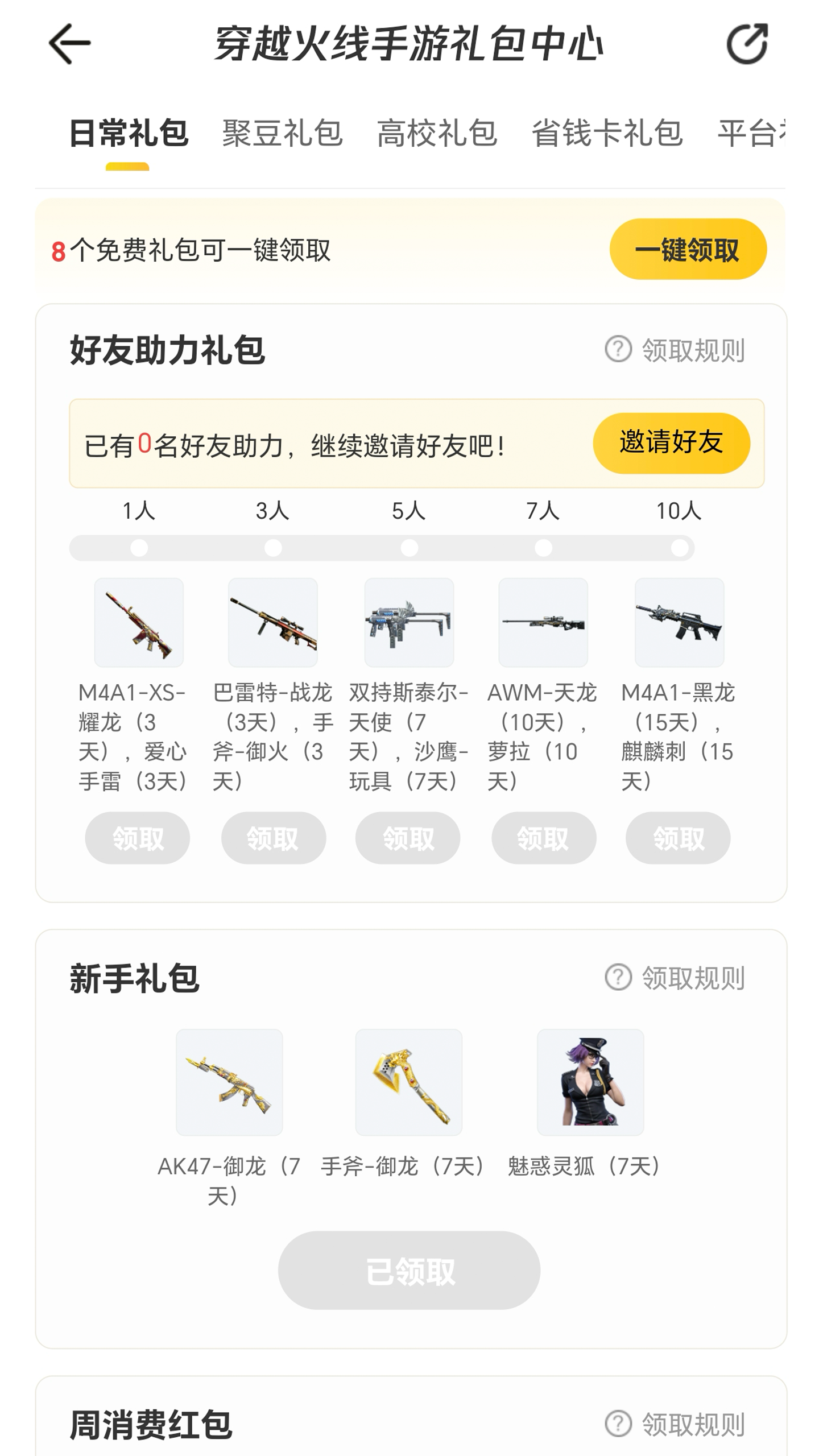The width and height of the screenshot is (819, 1456).
Task: View 领取规则 for 好友助力礼包
Action: 675,350
